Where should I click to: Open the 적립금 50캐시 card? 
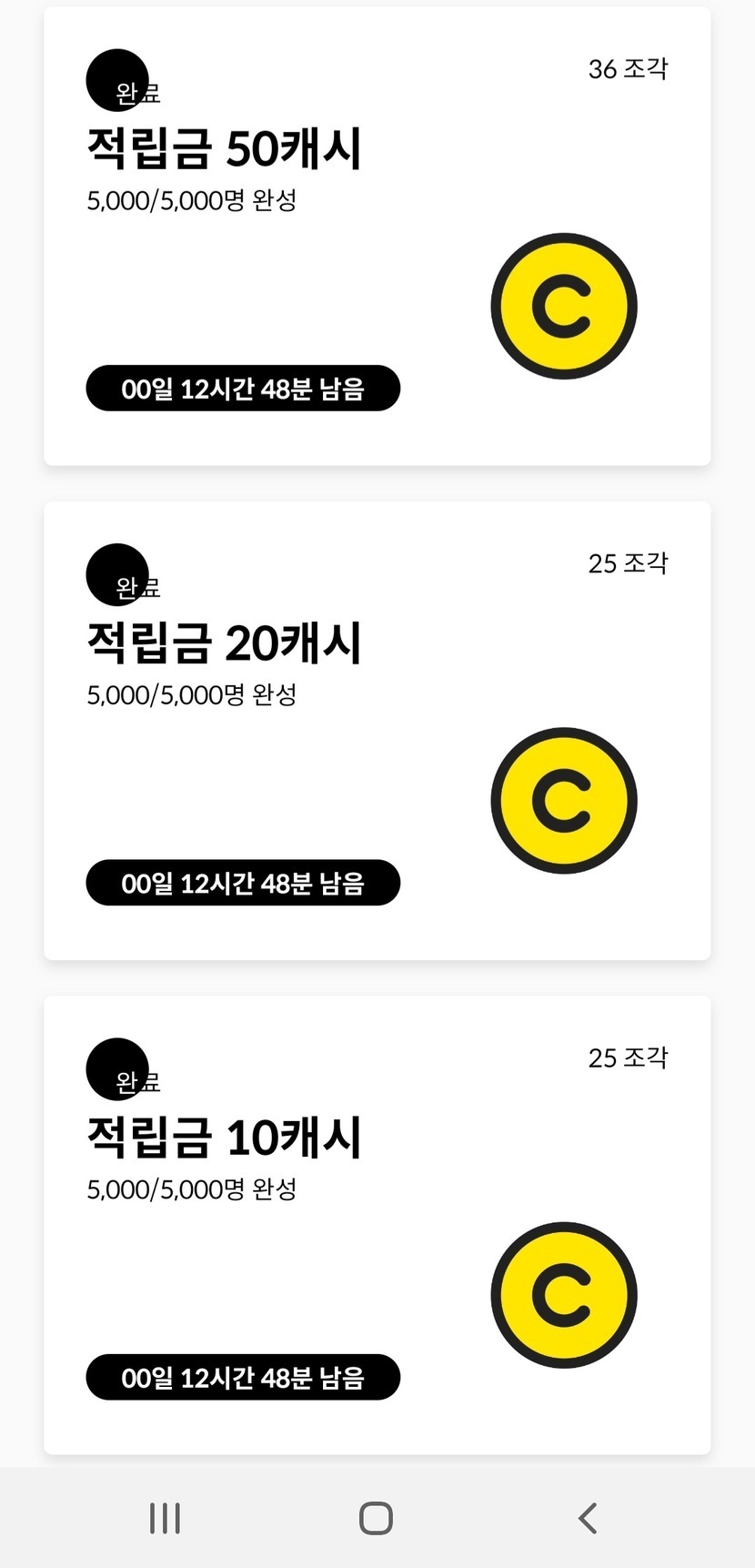(x=377, y=237)
